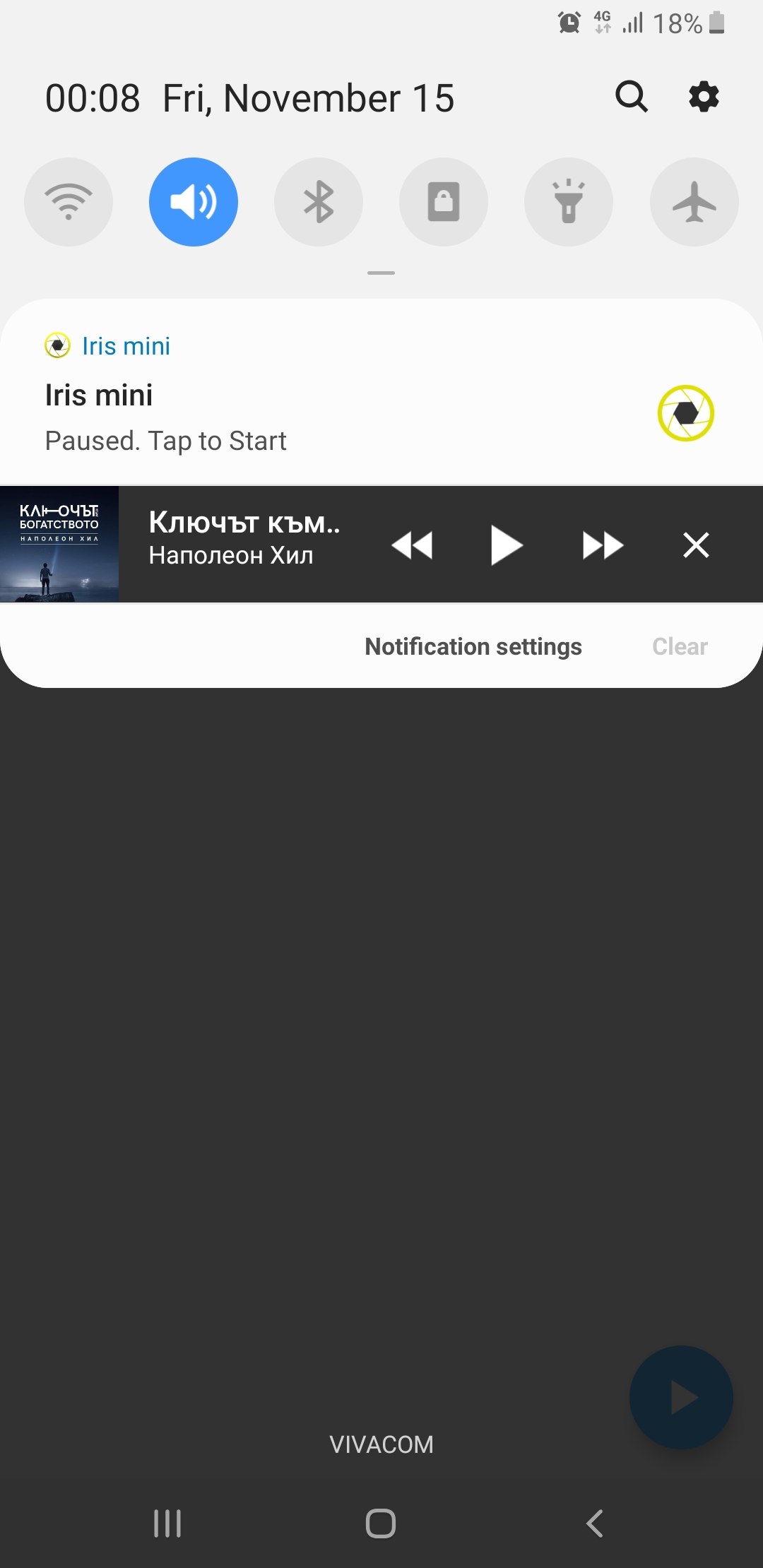Screen dimensions: 763x1568
Task: Open search in the notification panel
Action: point(632,97)
